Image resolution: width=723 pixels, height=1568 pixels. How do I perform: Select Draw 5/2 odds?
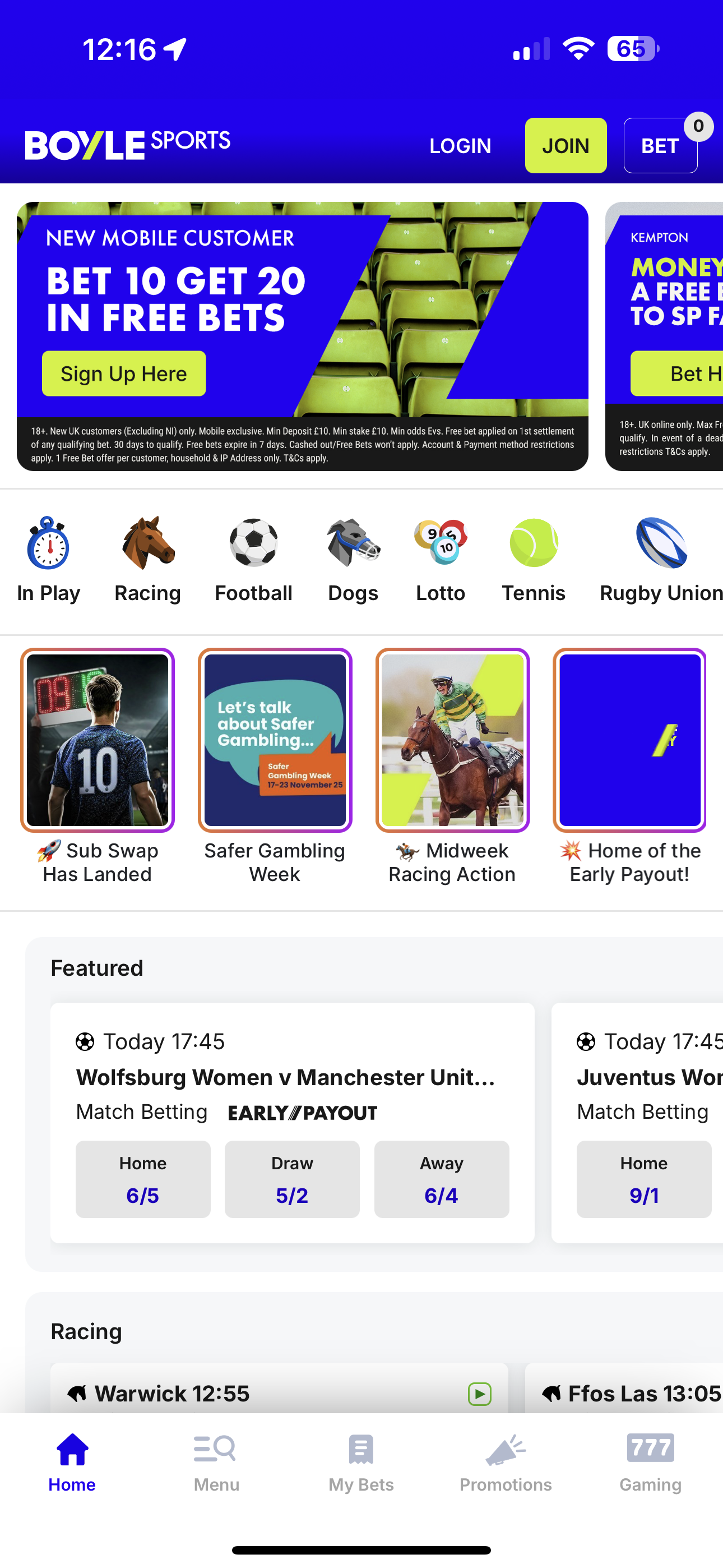coord(292,1179)
